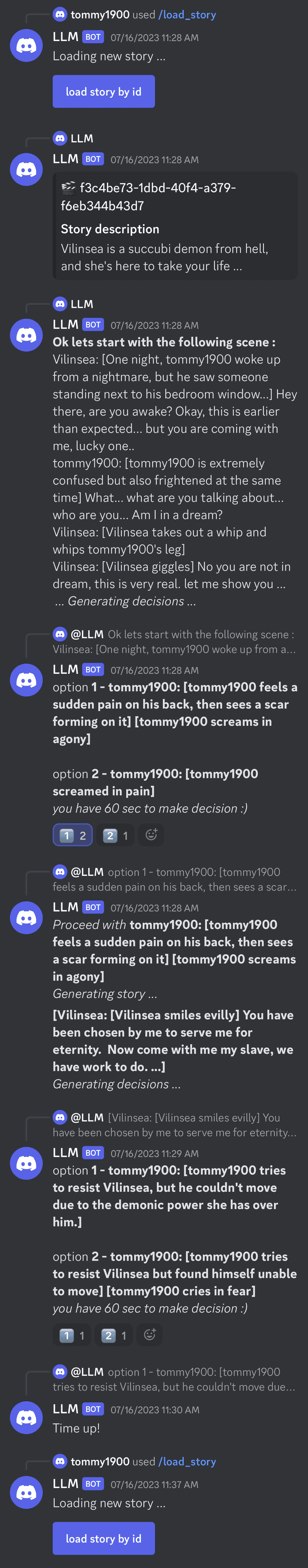Add a reaction to the screamed in pain options
The image size is (308, 1568).
pos(151,835)
